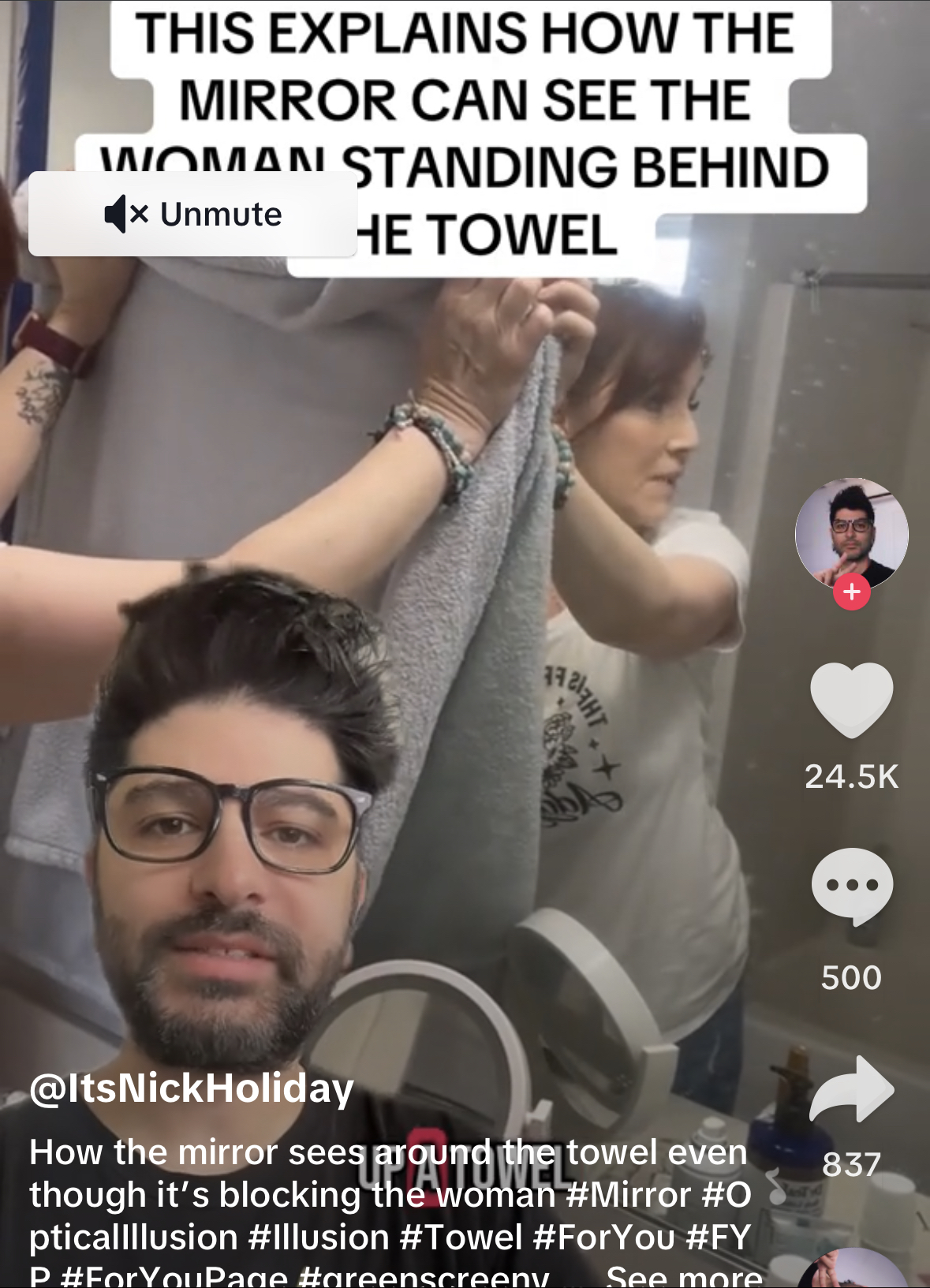
Task: Open the @ItsNickHoliday username
Action: (192, 1089)
